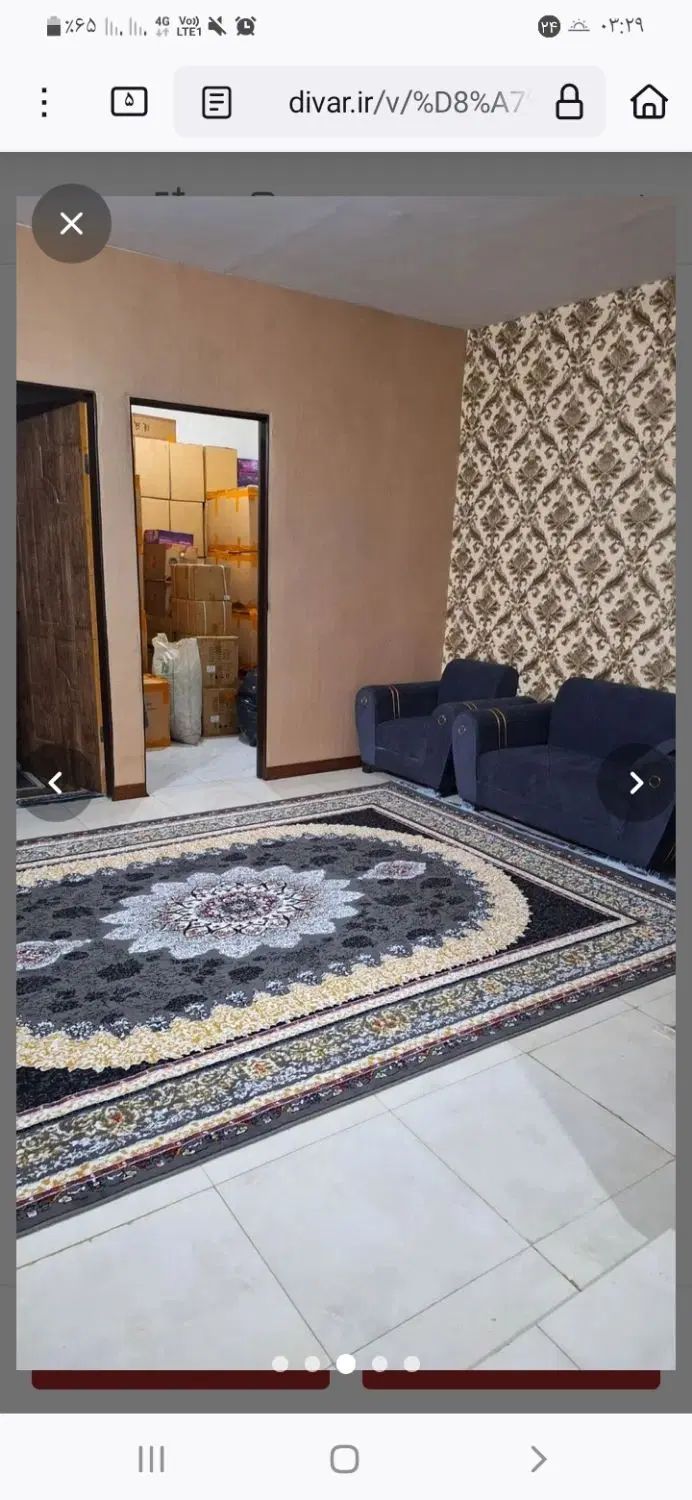Open reader mode icon in address bar
Viewport: 692px width, 1500px height.
217,102
